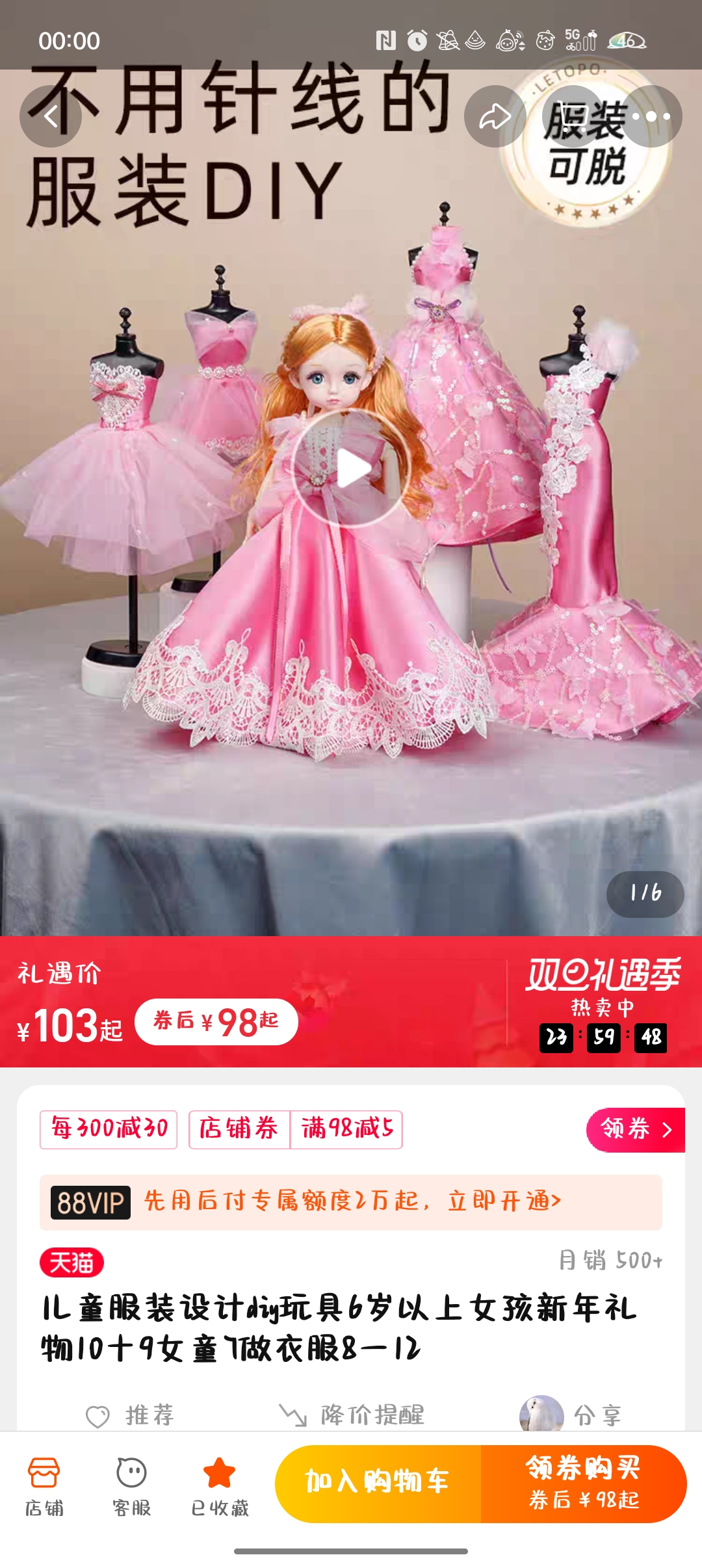Image resolution: width=702 pixels, height=1568 pixels.
Task: Go back using the top-left arrow
Action: point(51,117)
